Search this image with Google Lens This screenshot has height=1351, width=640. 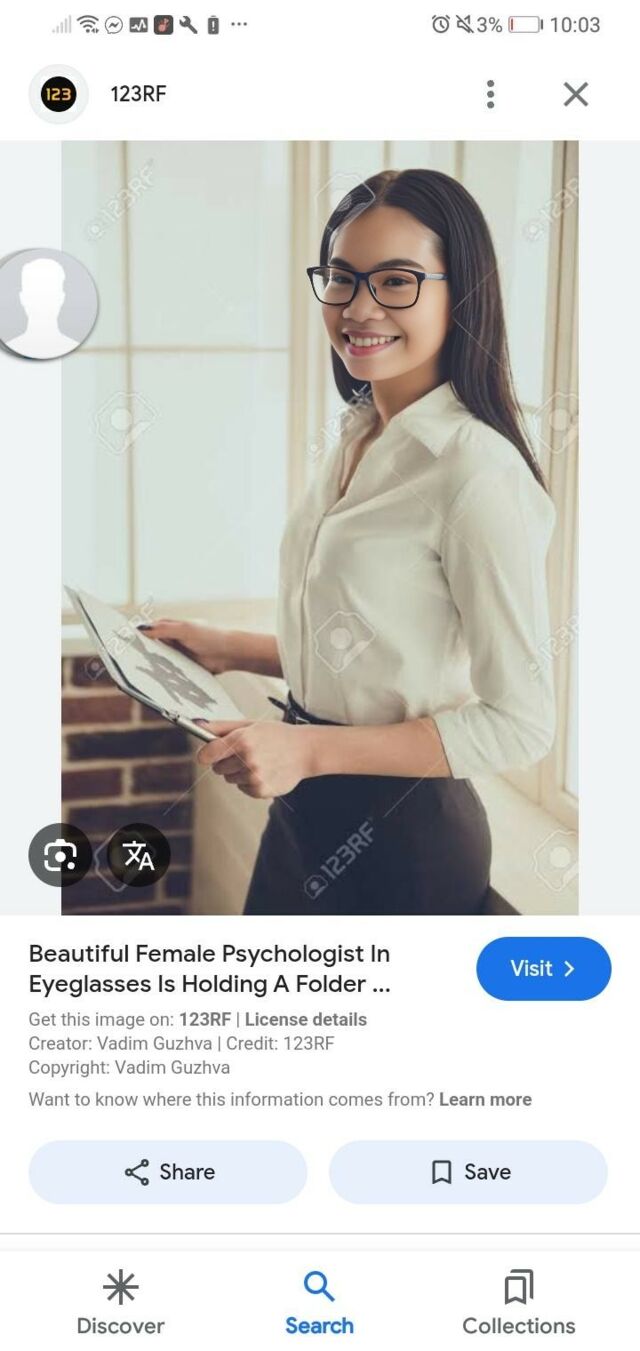60,855
